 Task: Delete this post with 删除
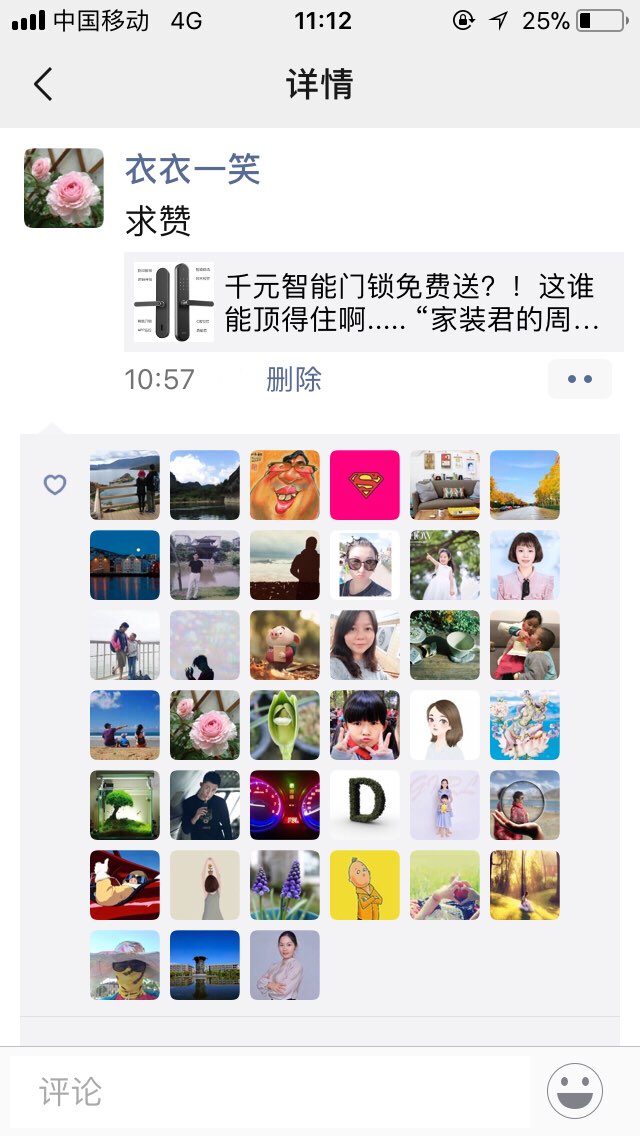click(294, 380)
